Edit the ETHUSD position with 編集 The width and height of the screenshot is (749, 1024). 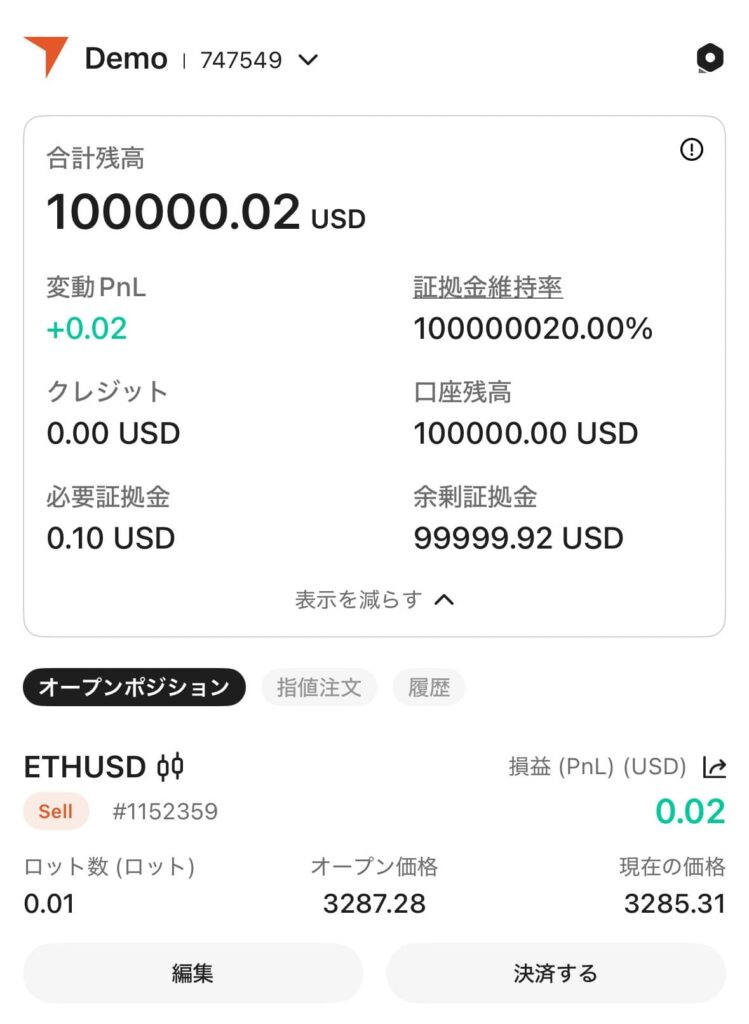coord(192,973)
